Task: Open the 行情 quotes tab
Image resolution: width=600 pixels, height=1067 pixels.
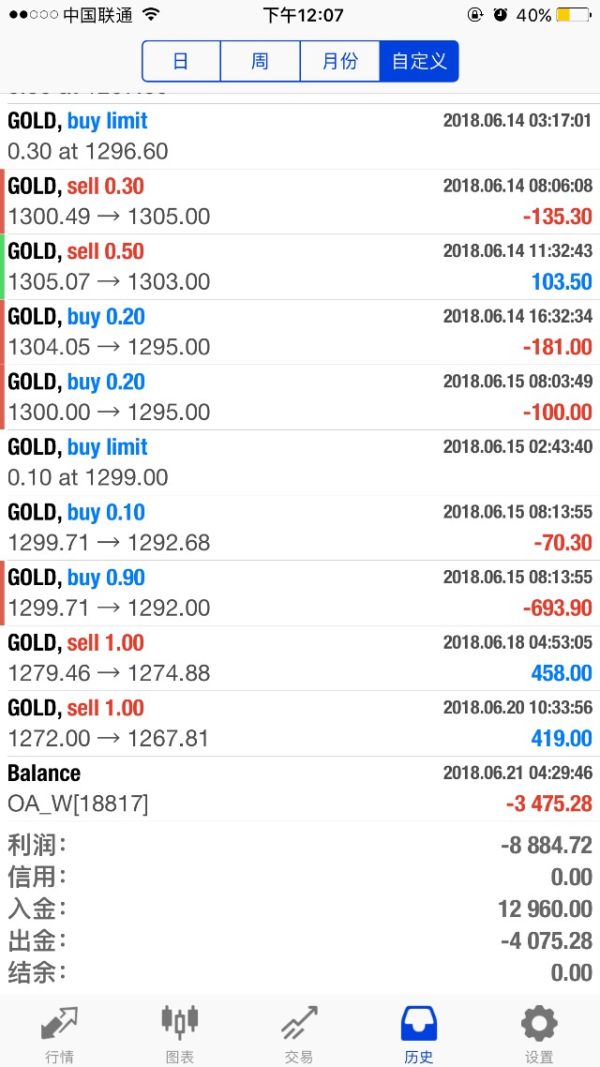Action: tap(59, 1032)
